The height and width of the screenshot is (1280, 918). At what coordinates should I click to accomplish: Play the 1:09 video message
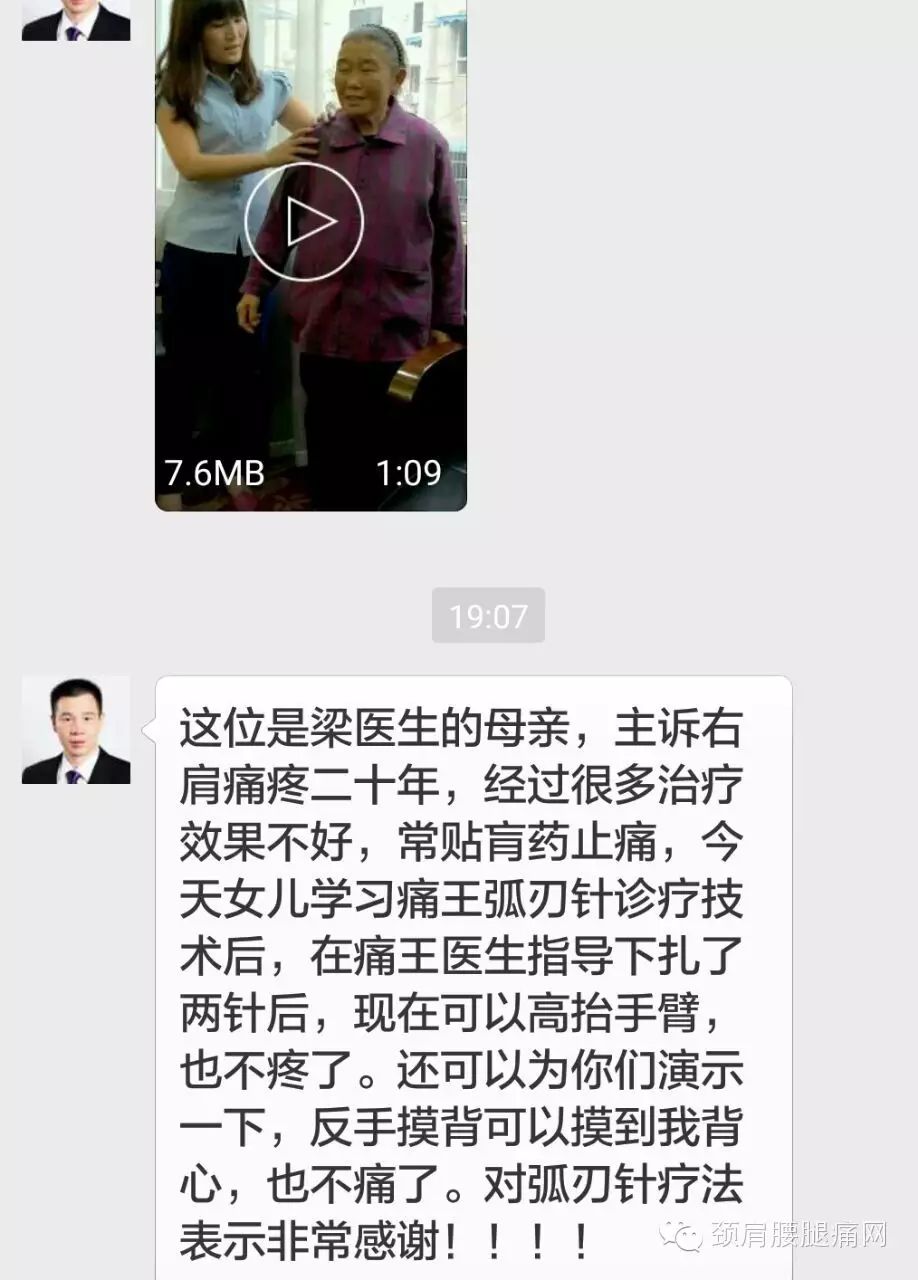click(304, 222)
